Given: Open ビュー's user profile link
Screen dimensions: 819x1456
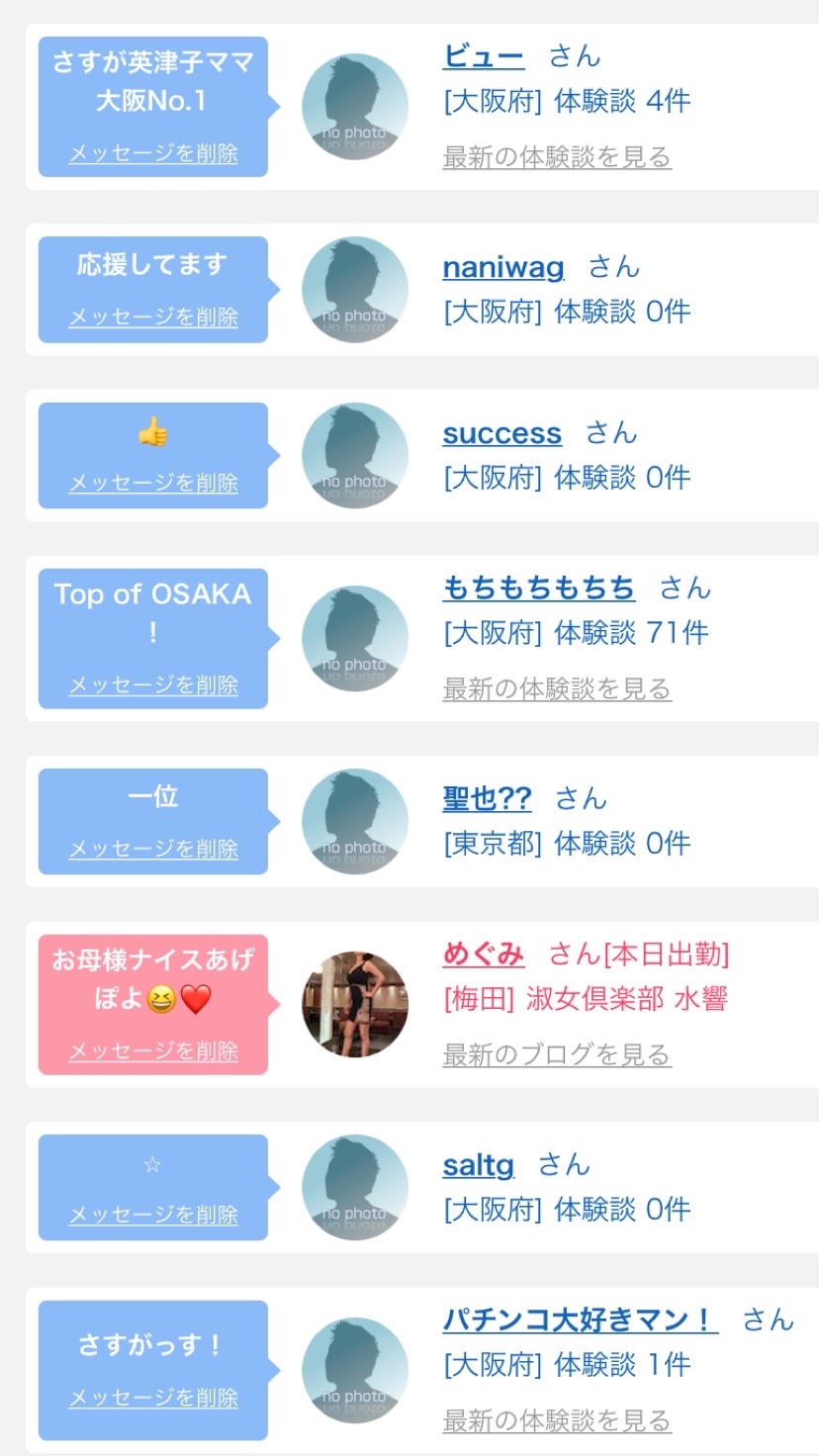Looking at the screenshot, I should point(483,56).
